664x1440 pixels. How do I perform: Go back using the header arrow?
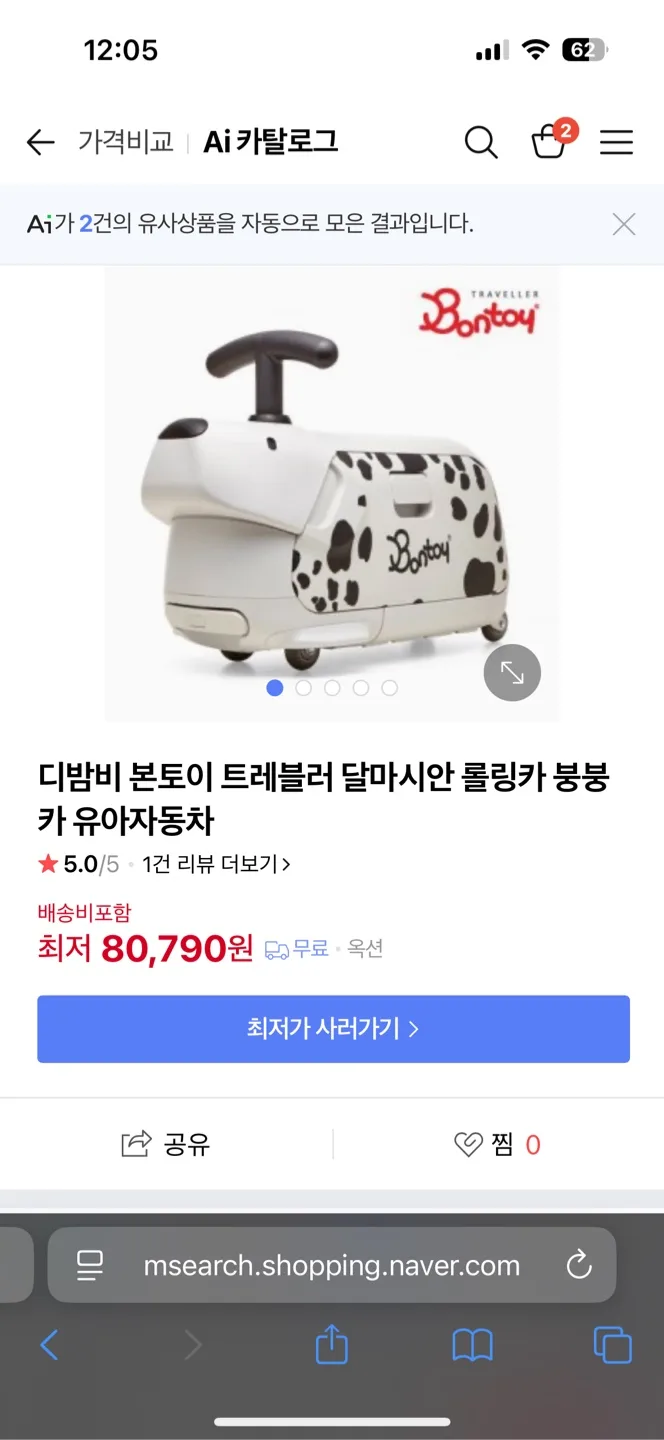(x=40, y=143)
